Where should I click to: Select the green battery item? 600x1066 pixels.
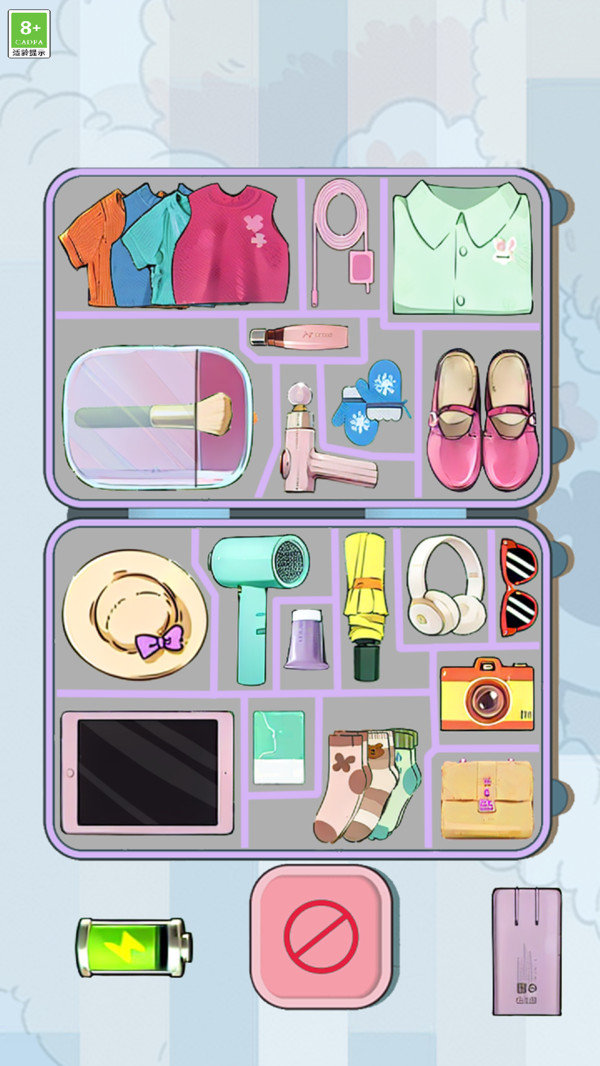tap(133, 945)
